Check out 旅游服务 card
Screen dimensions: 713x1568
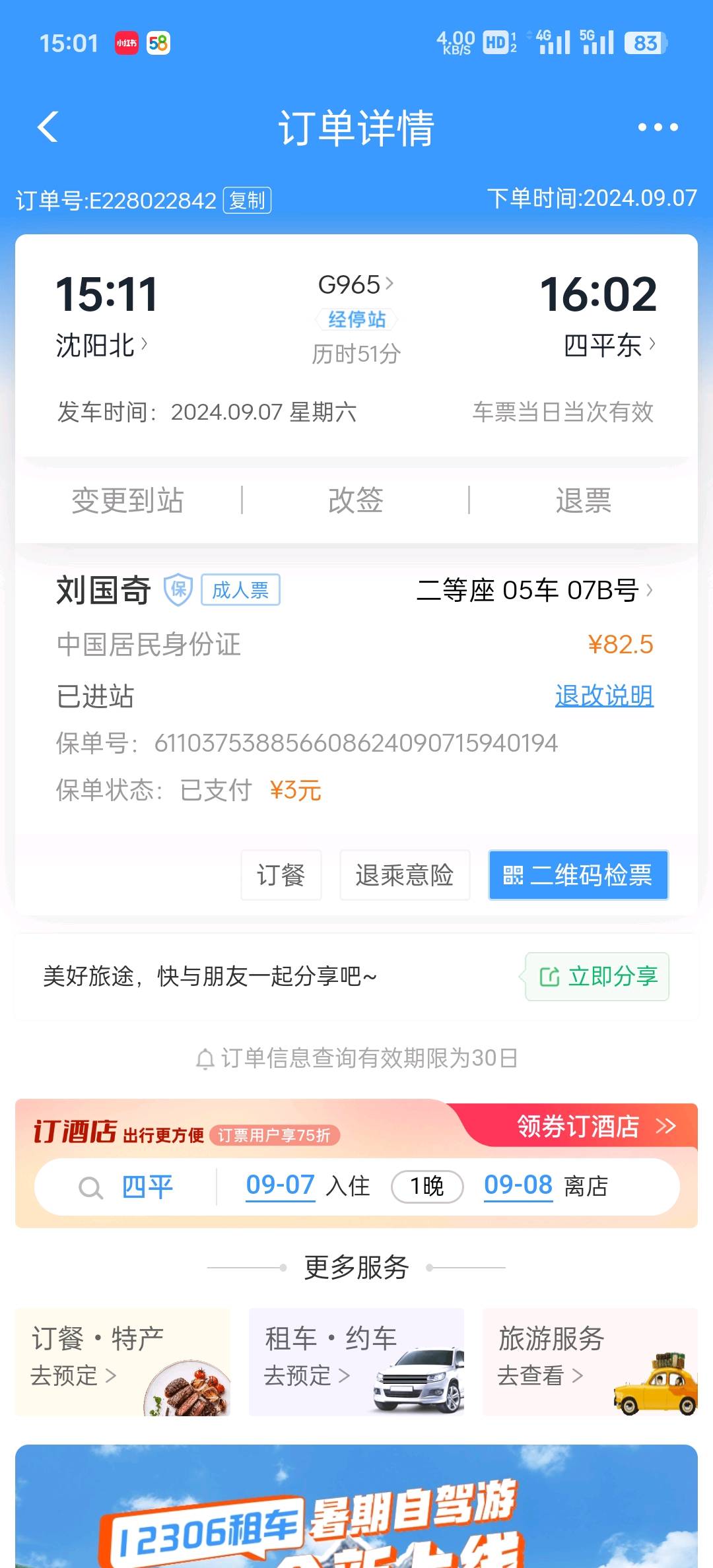(x=590, y=1361)
